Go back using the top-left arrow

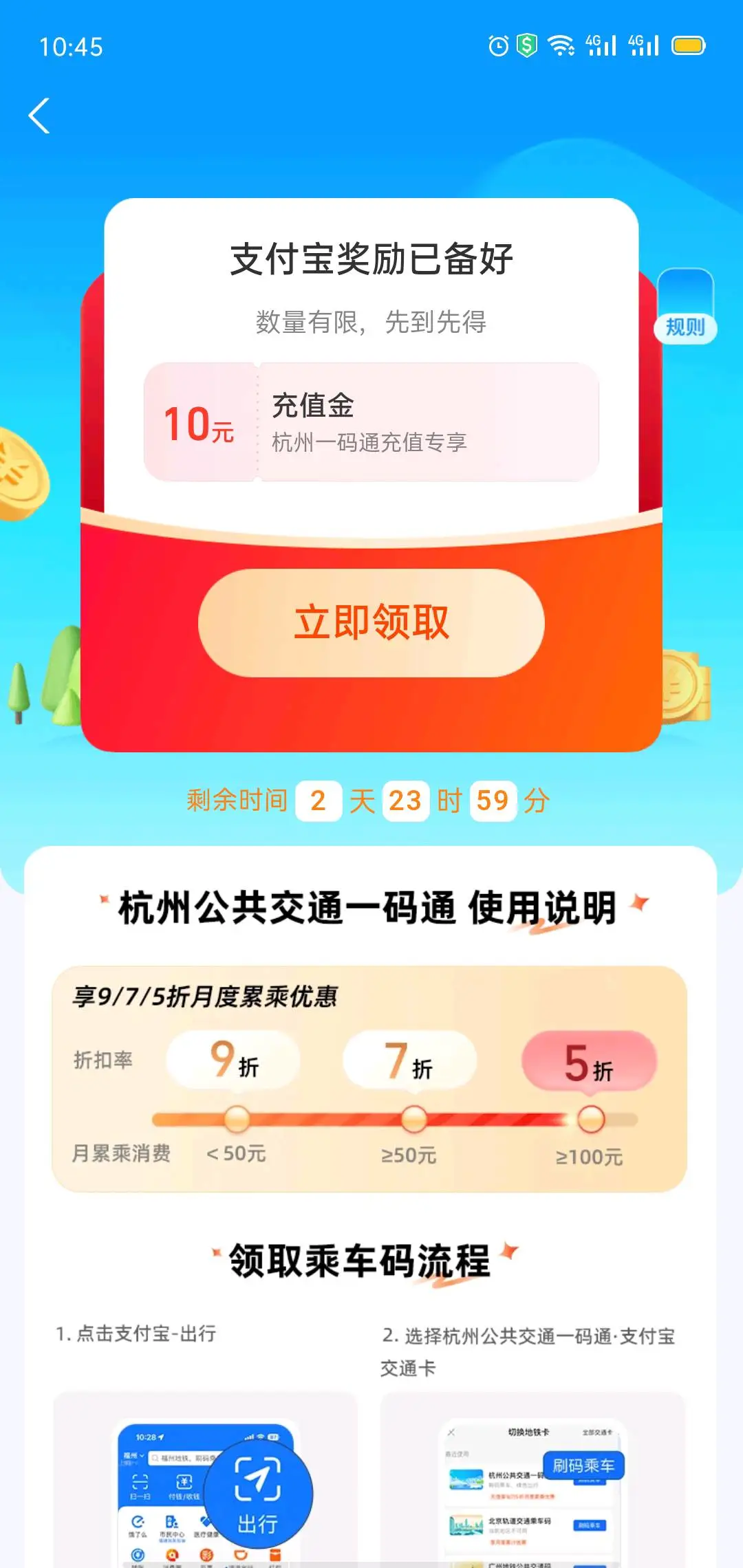click(x=39, y=116)
